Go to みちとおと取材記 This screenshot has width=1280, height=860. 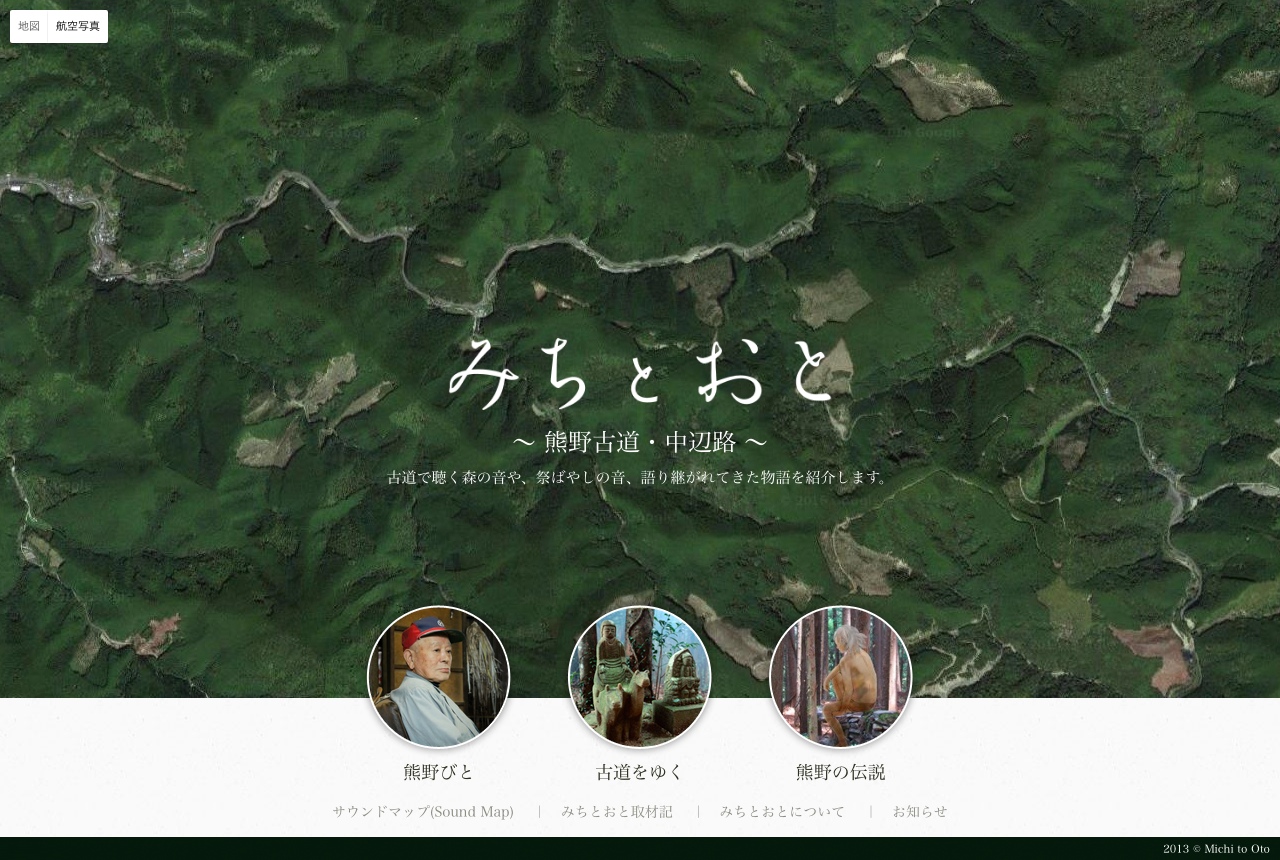[x=617, y=811]
